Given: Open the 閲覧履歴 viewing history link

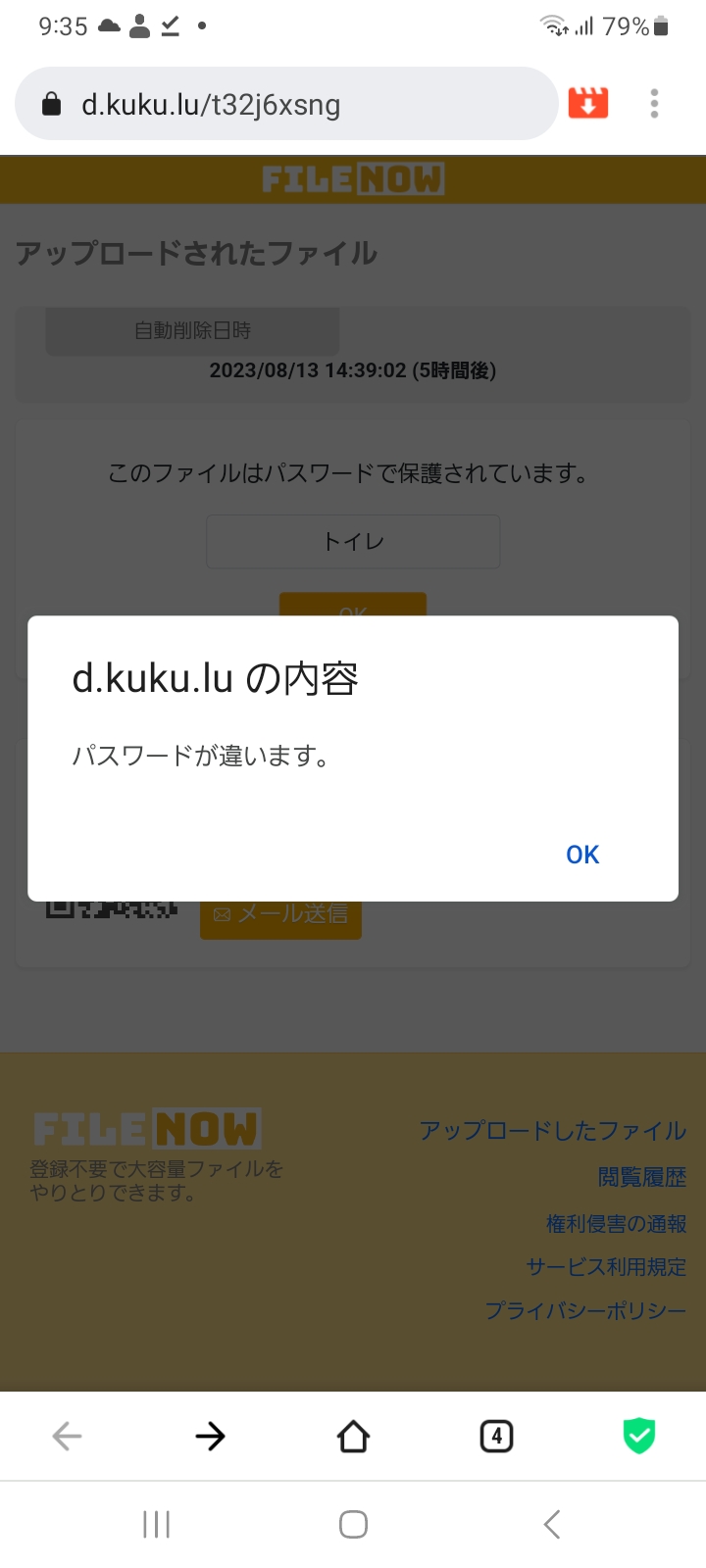Looking at the screenshot, I should (x=642, y=1177).
